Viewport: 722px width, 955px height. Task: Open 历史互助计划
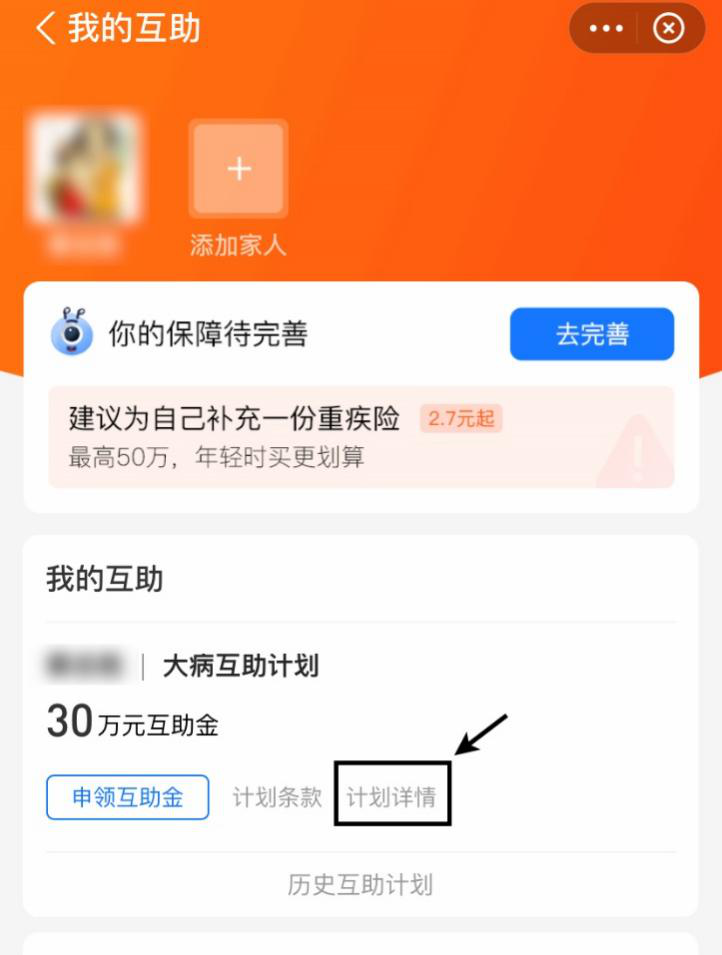[x=360, y=884]
